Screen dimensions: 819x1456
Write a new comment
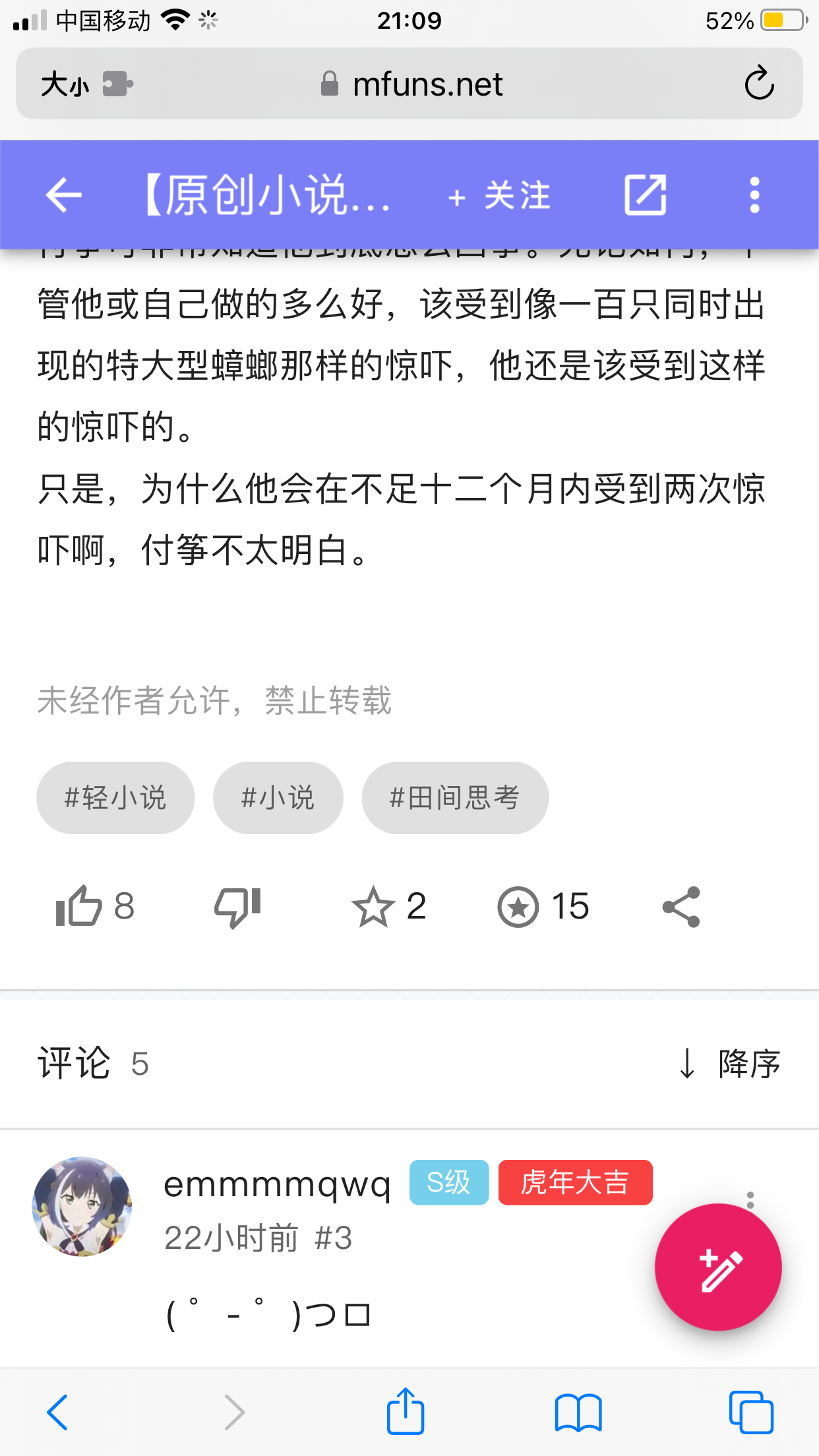point(718,1267)
